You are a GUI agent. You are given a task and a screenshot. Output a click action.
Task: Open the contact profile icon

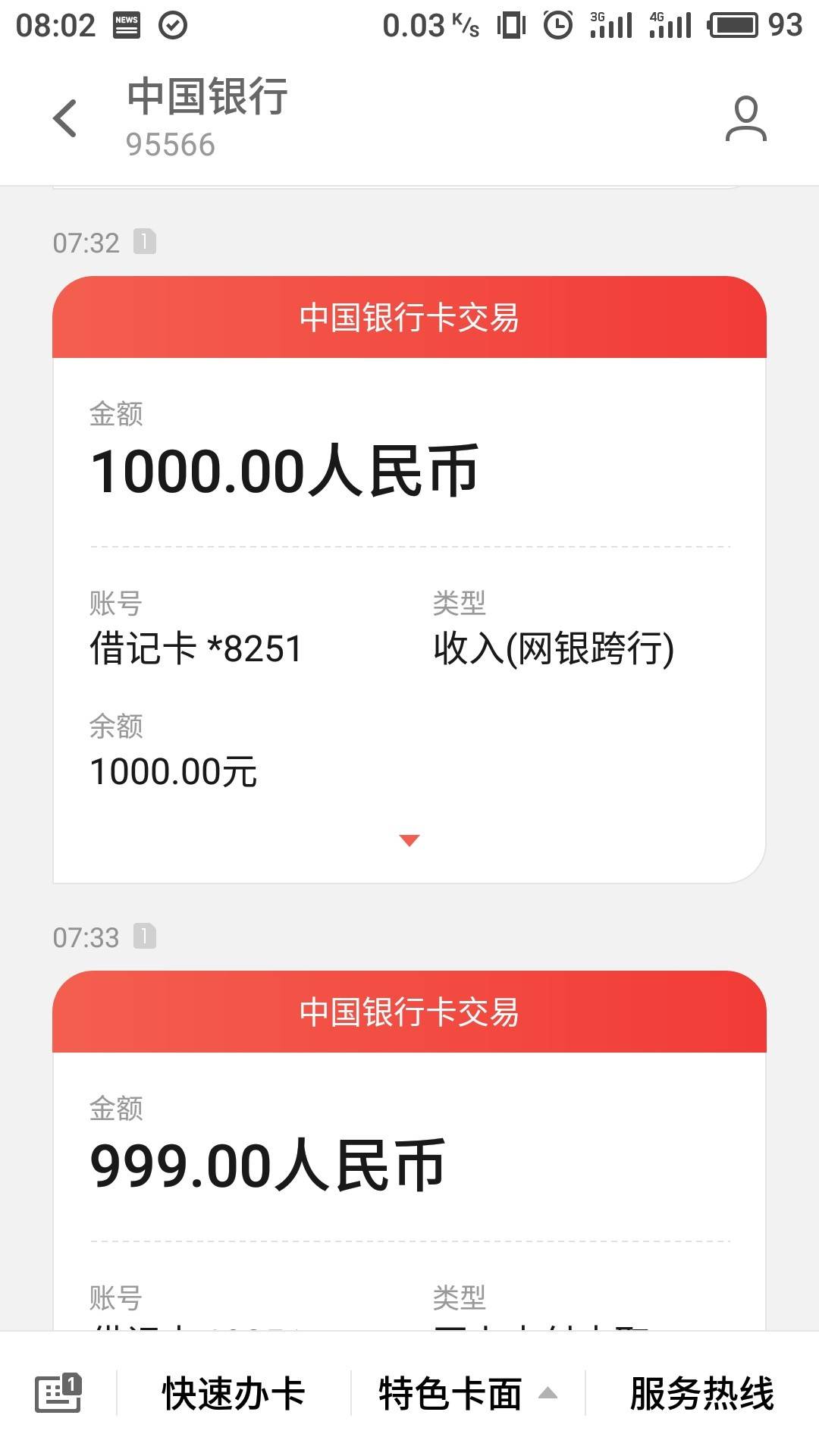pos(746,118)
